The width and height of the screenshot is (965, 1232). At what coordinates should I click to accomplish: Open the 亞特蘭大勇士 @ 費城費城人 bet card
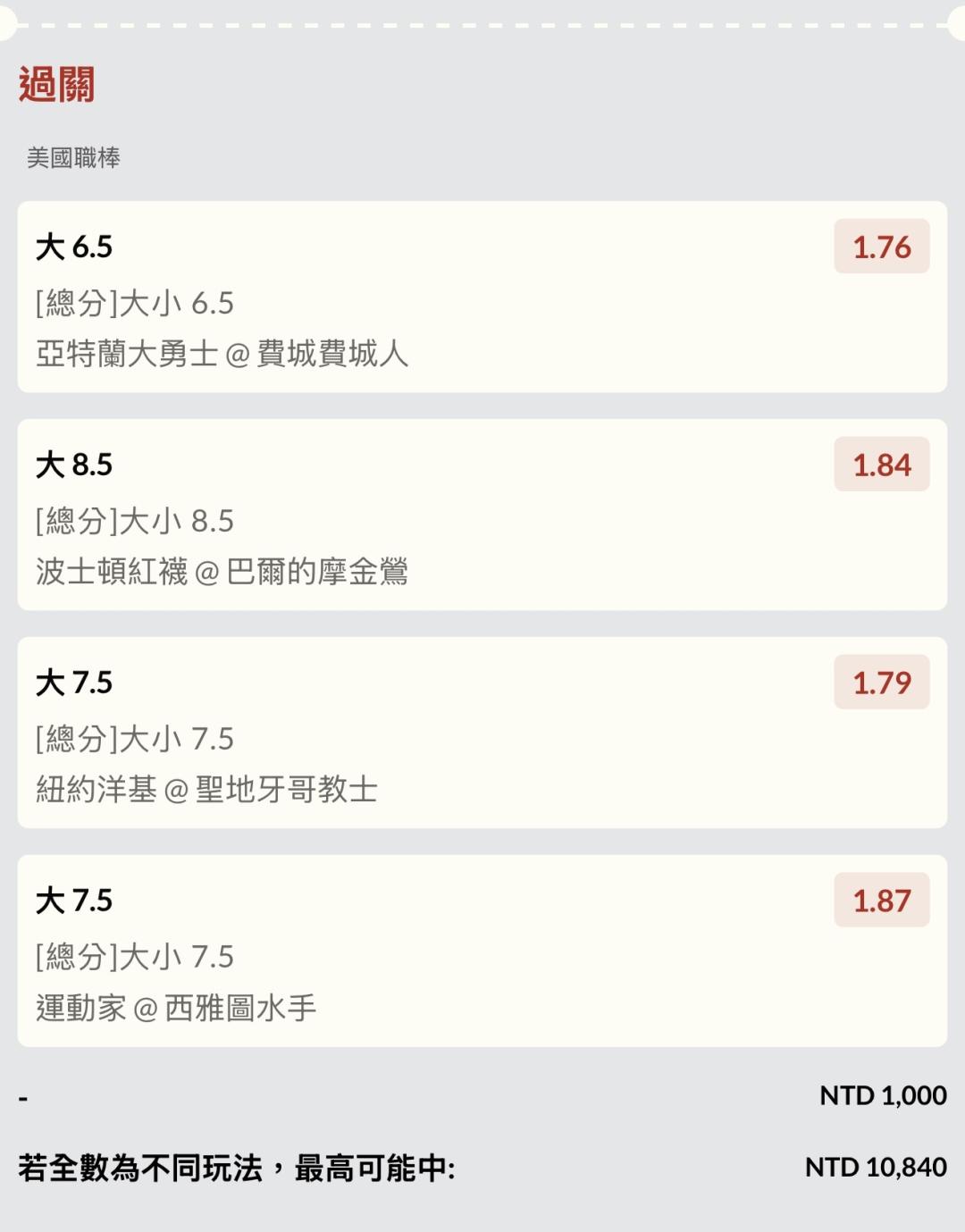(x=482, y=297)
